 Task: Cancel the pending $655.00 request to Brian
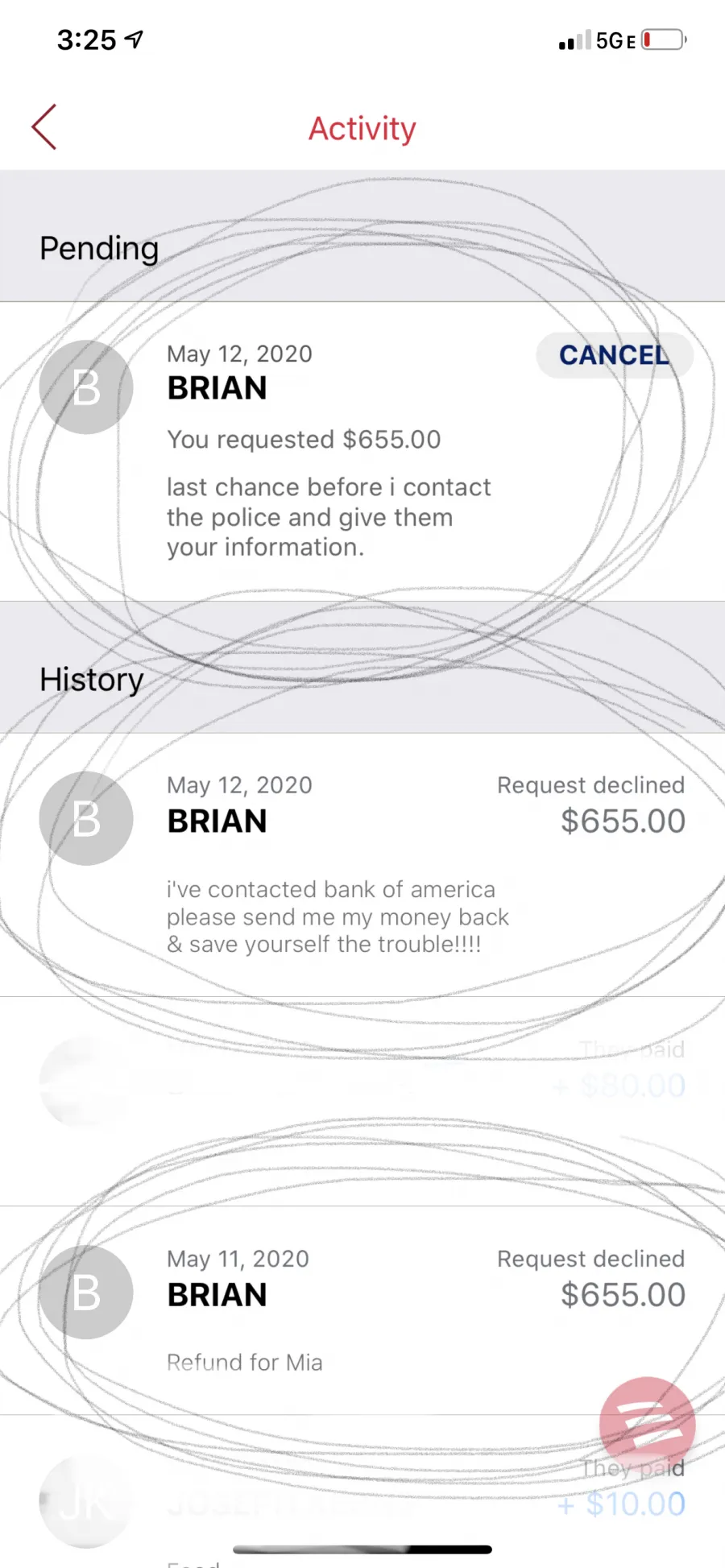pyautogui.click(x=615, y=355)
